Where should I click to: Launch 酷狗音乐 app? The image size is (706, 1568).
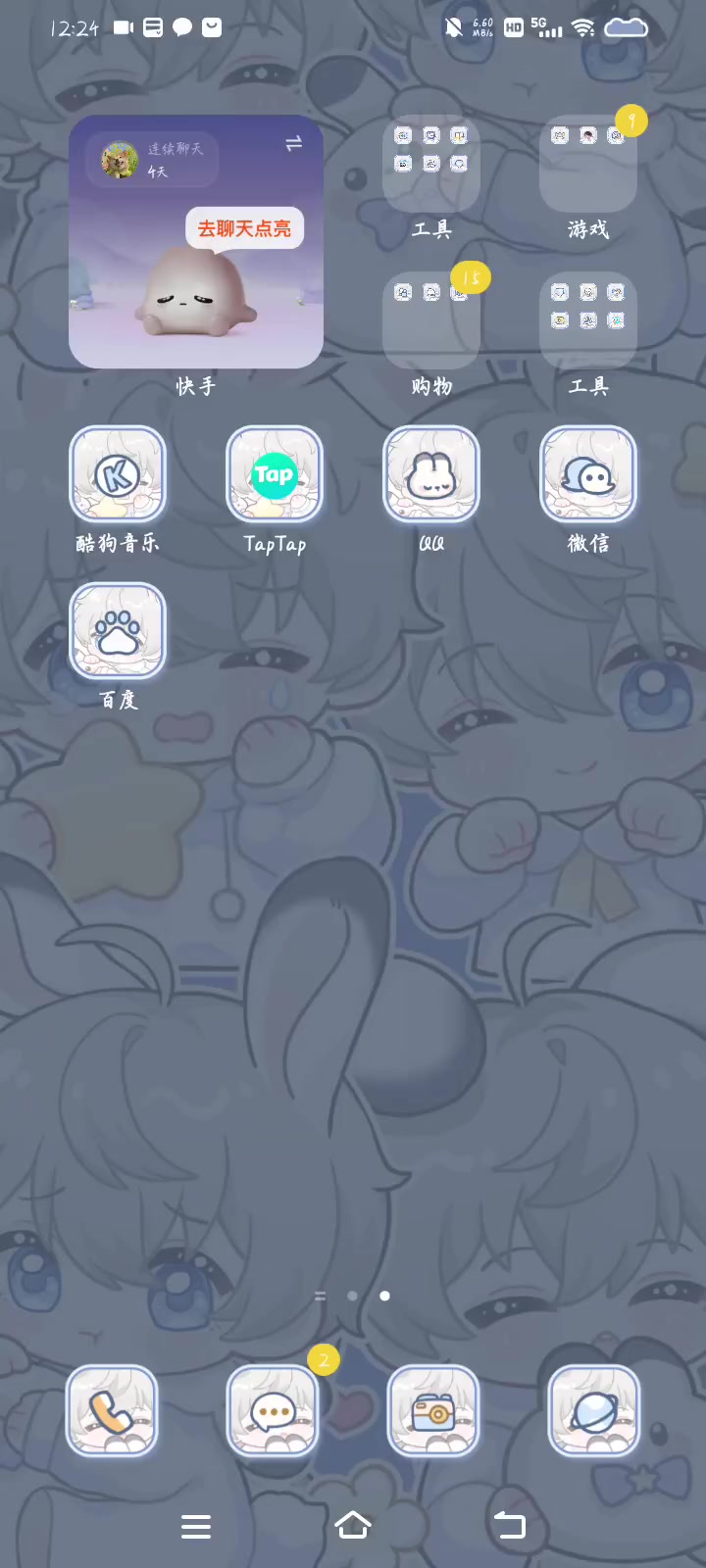click(x=118, y=475)
